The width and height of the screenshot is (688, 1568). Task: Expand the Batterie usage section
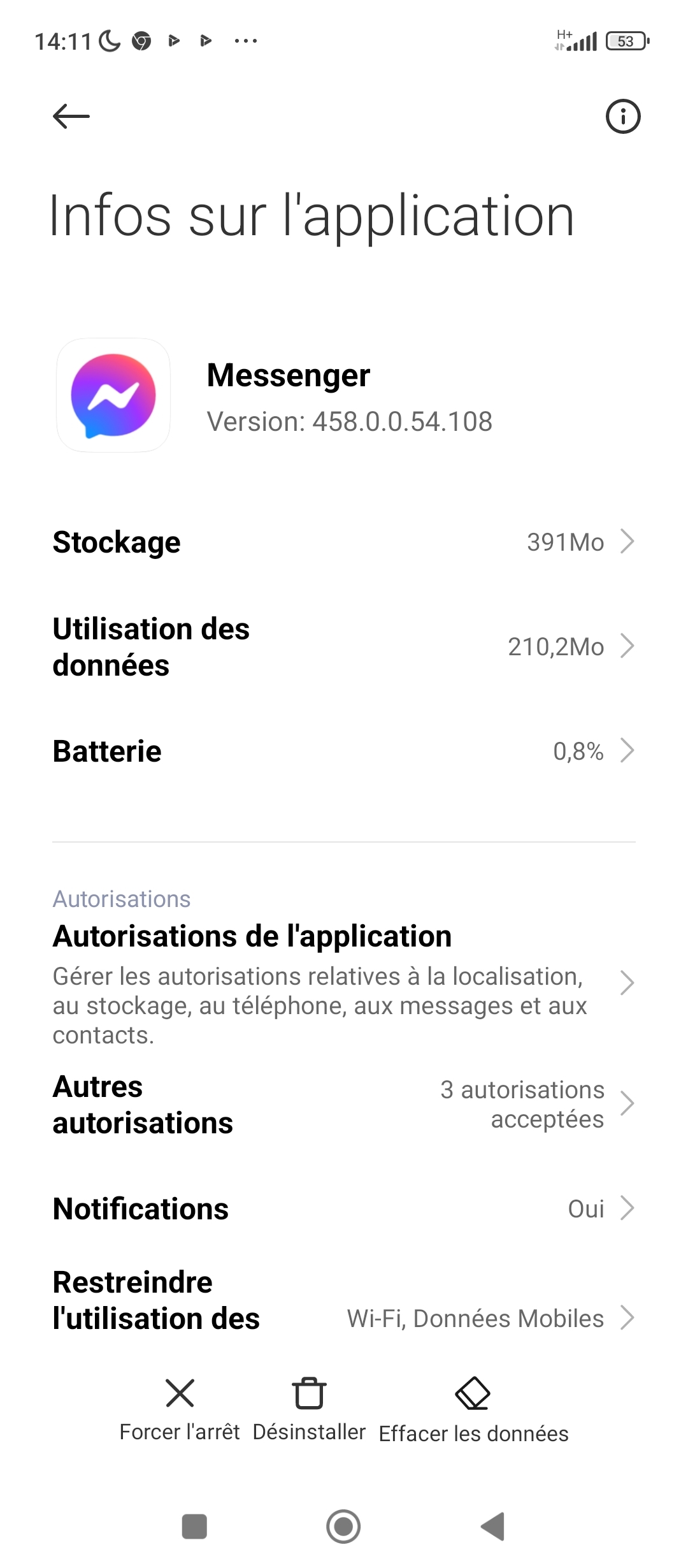(x=344, y=751)
